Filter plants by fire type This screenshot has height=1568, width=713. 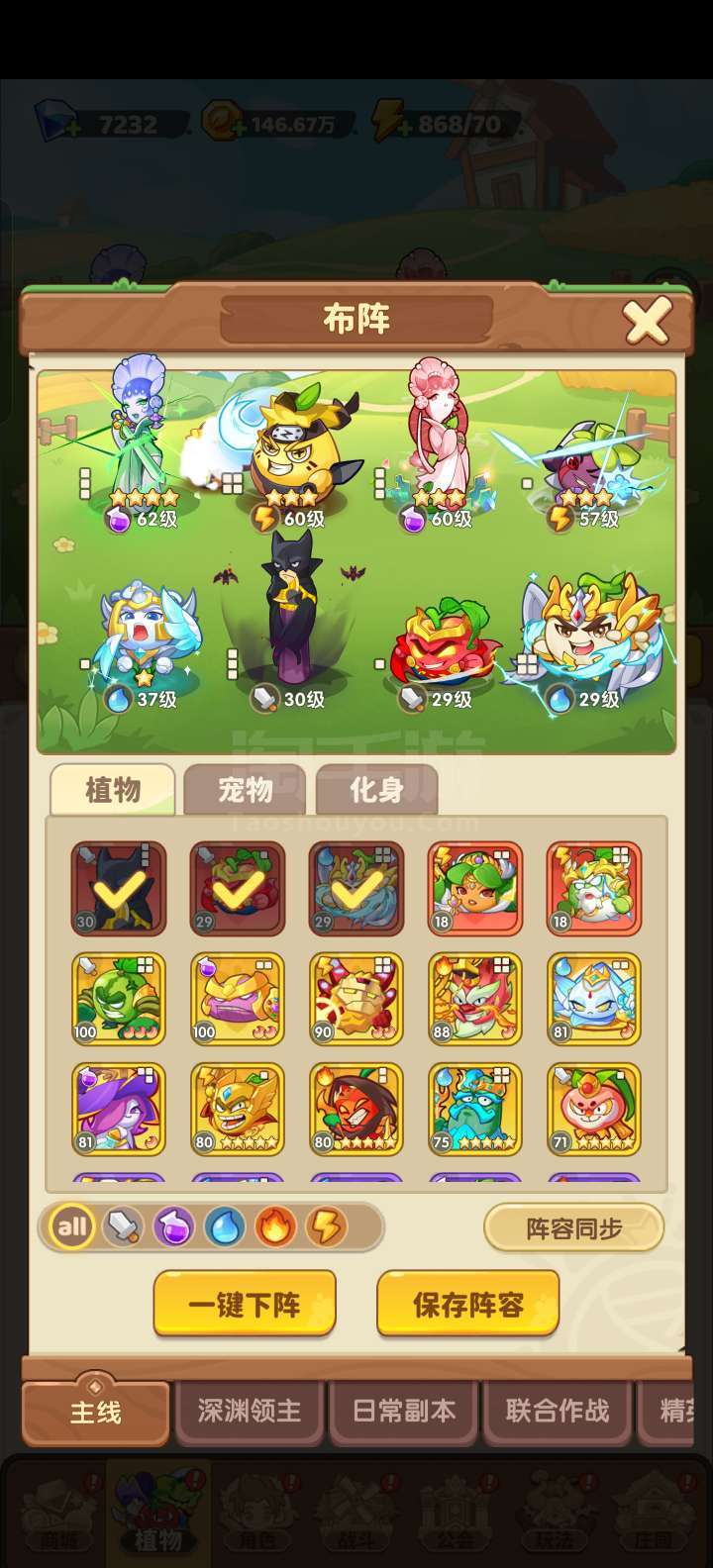[274, 1228]
